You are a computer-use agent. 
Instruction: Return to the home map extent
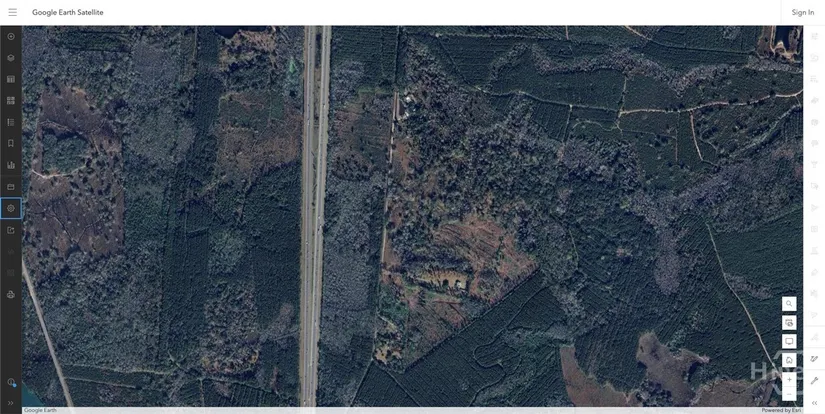pos(789,360)
